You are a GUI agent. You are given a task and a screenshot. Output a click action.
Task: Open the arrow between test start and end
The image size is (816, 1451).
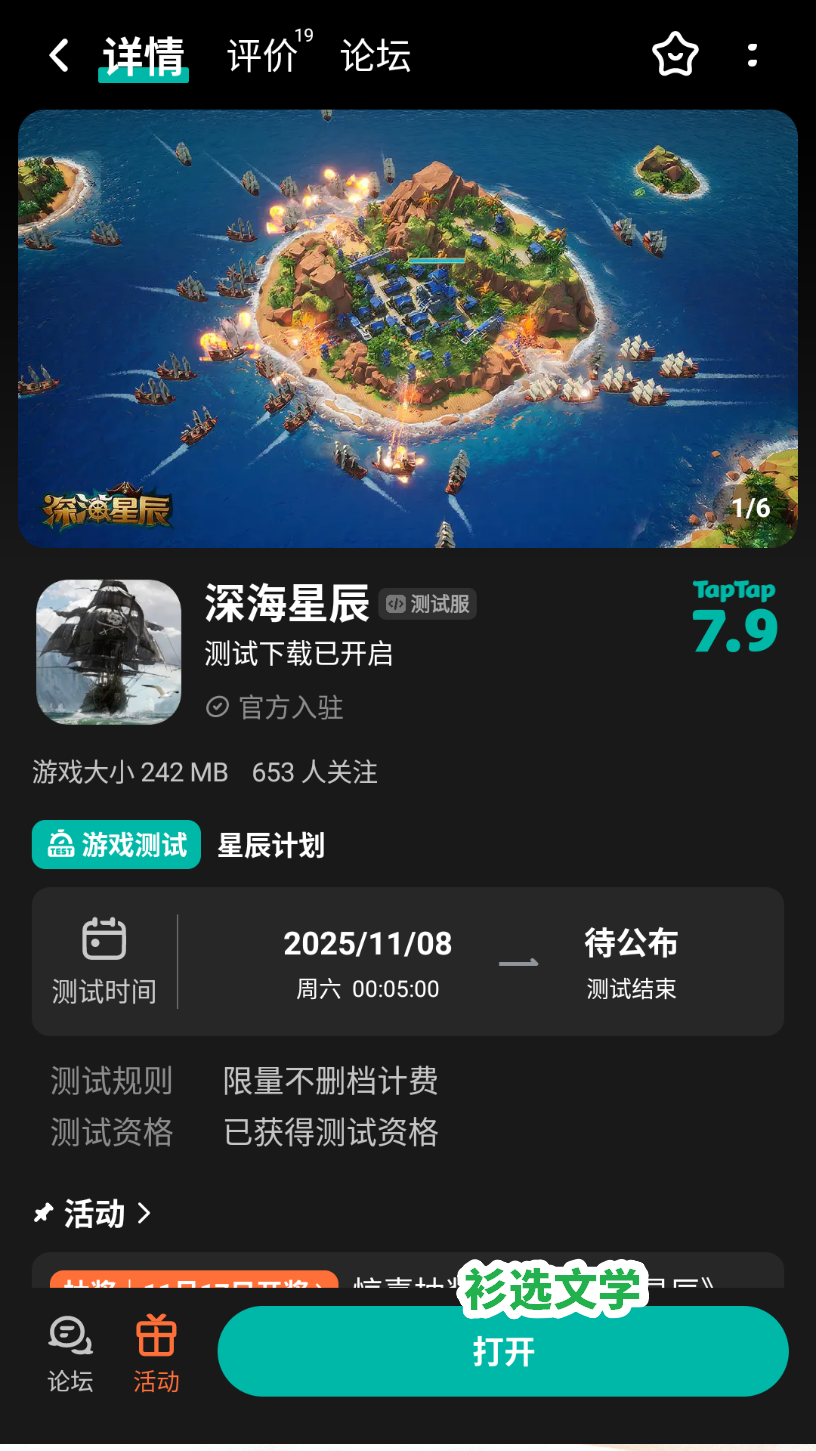(x=517, y=961)
